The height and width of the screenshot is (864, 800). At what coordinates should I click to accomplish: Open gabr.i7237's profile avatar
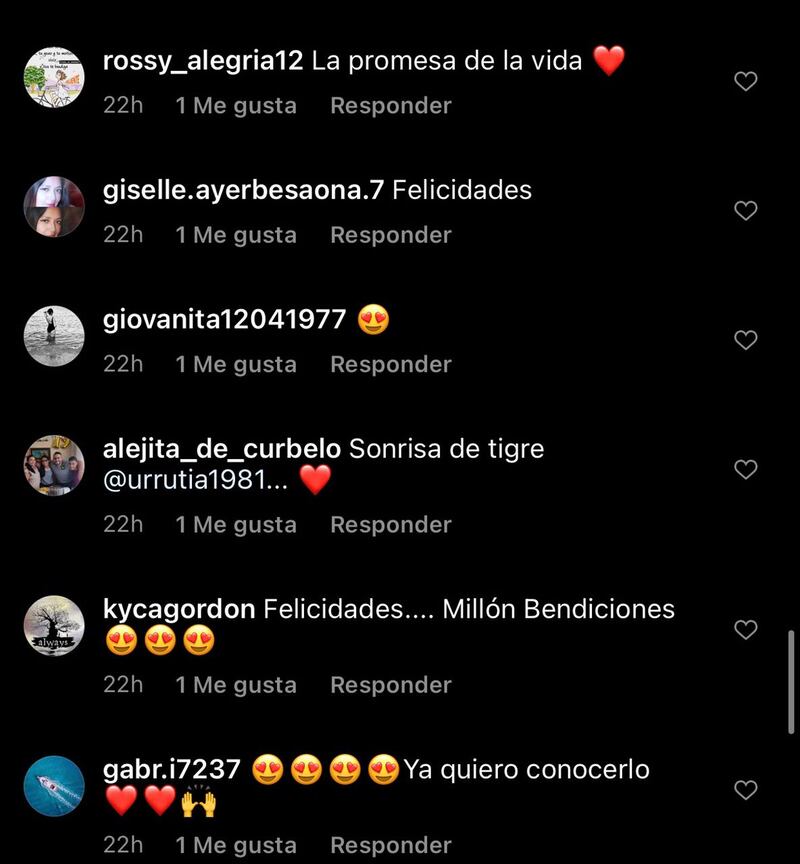(x=54, y=785)
